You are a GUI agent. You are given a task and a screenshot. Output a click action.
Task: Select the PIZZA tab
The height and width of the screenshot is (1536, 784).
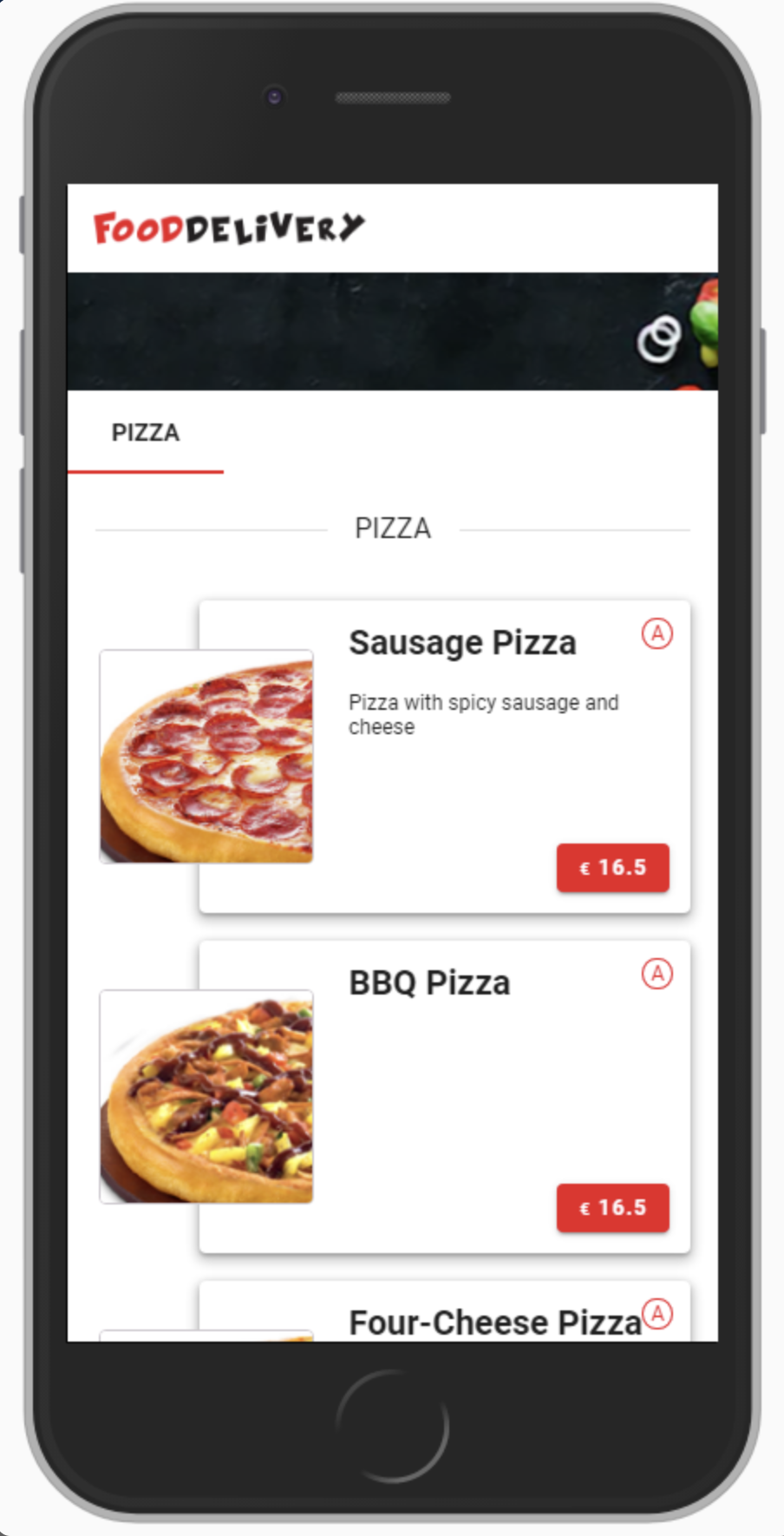(x=146, y=432)
